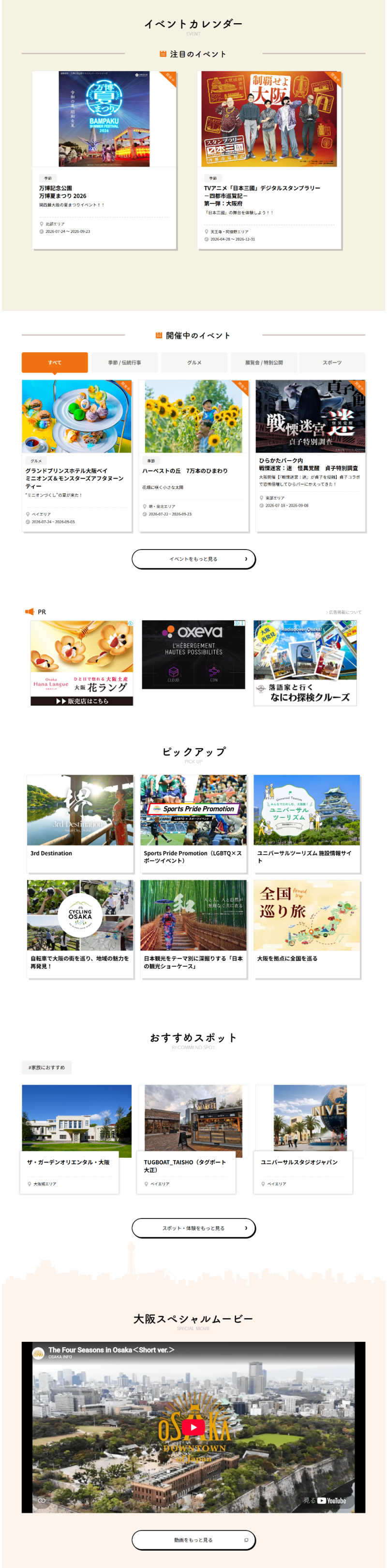The image size is (387, 1568).
Task: Tap the スポット・体験をもっと見る button
Action: 194,1228
